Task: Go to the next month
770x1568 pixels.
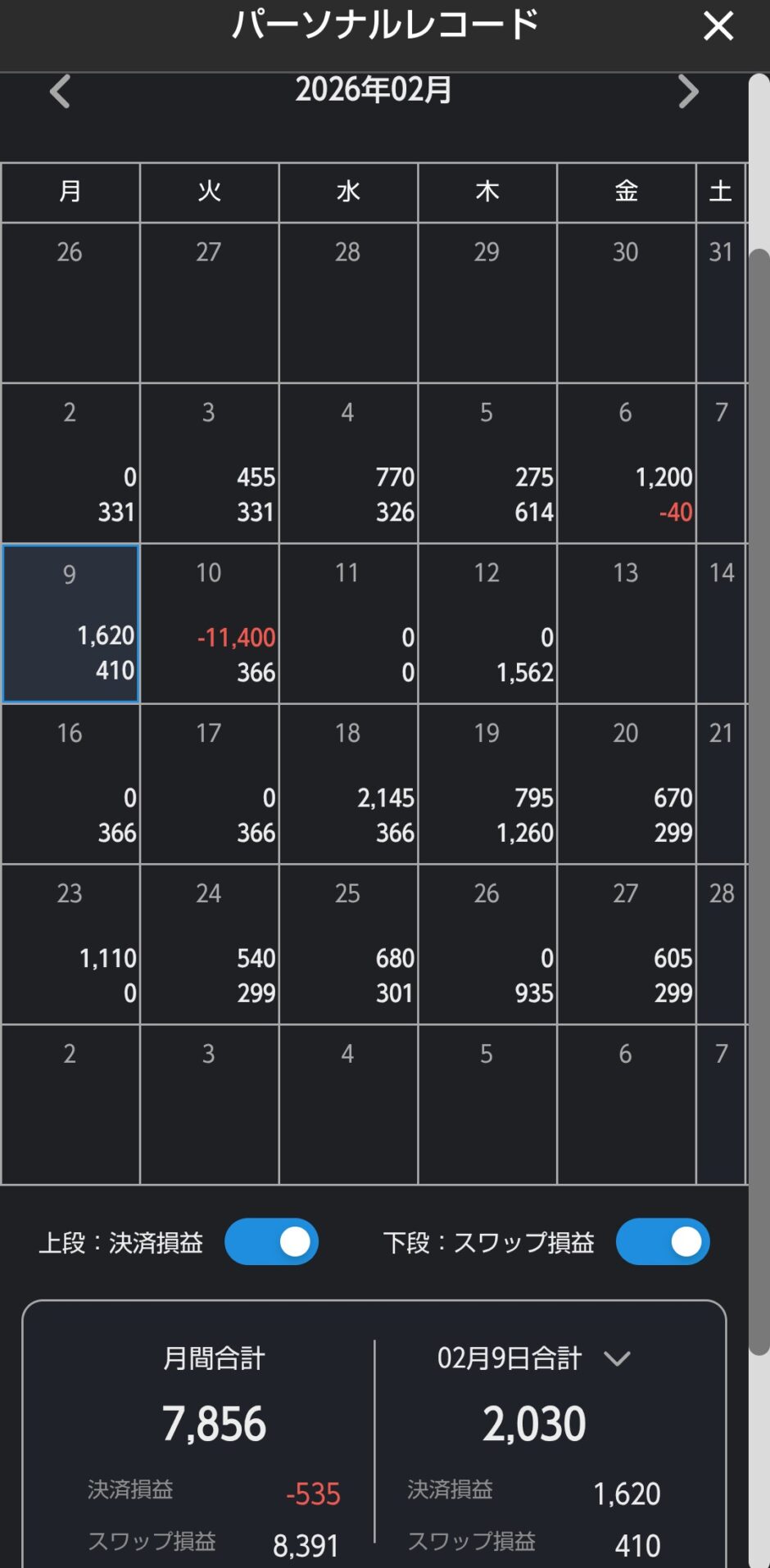Action: [x=688, y=91]
